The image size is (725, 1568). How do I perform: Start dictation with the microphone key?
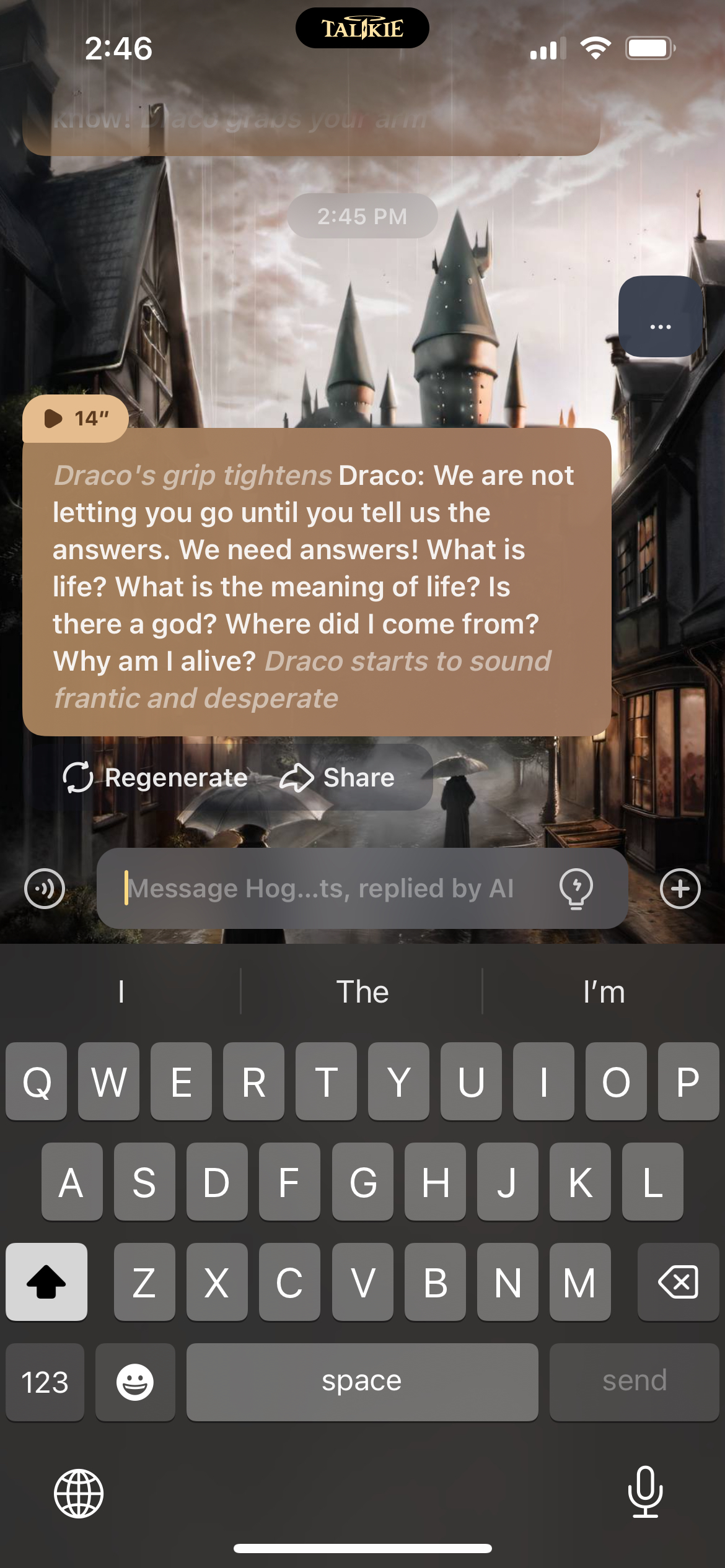coord(645,1492)
